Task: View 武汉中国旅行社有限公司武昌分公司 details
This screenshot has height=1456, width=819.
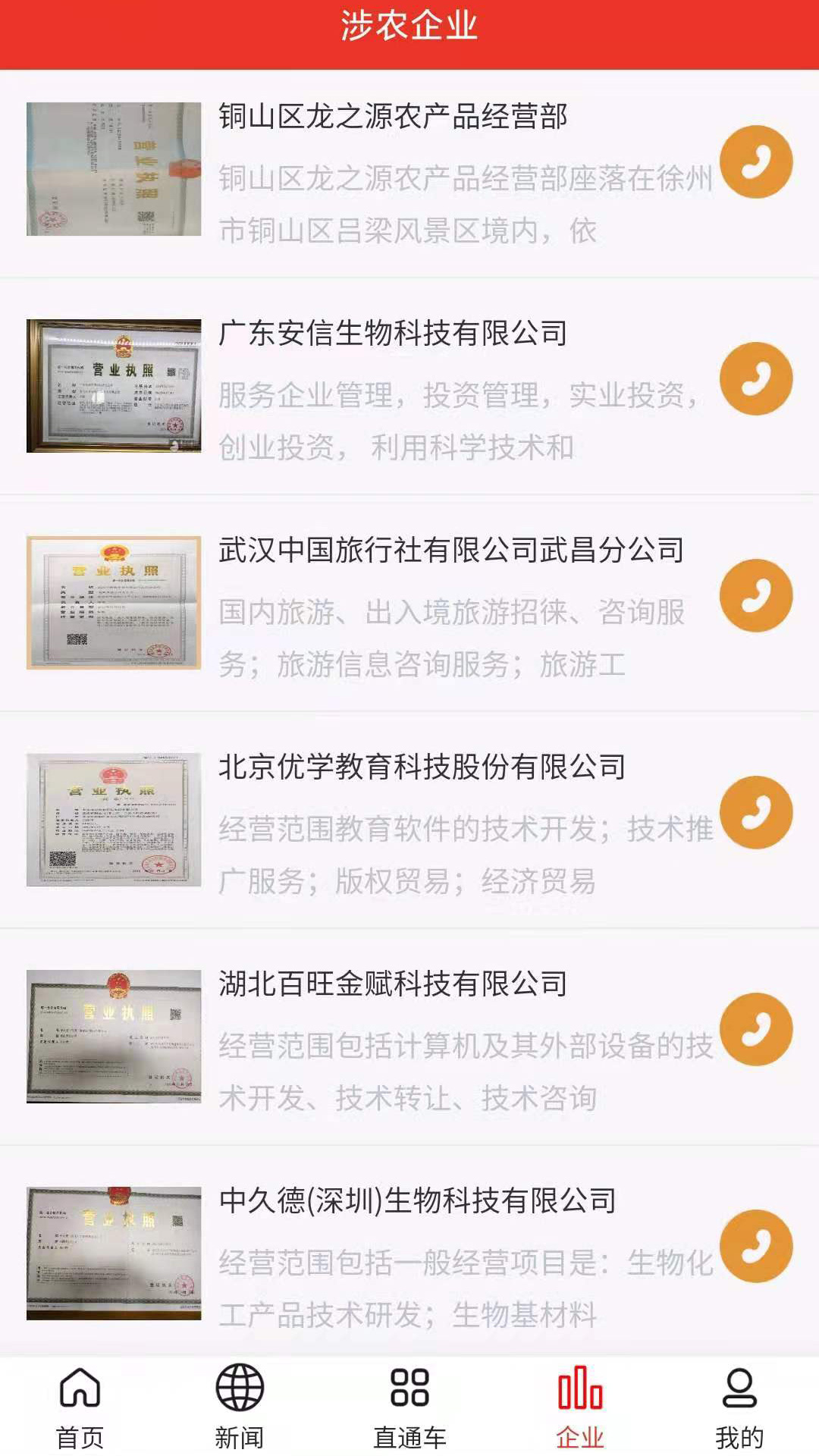Action: (451, 551)
